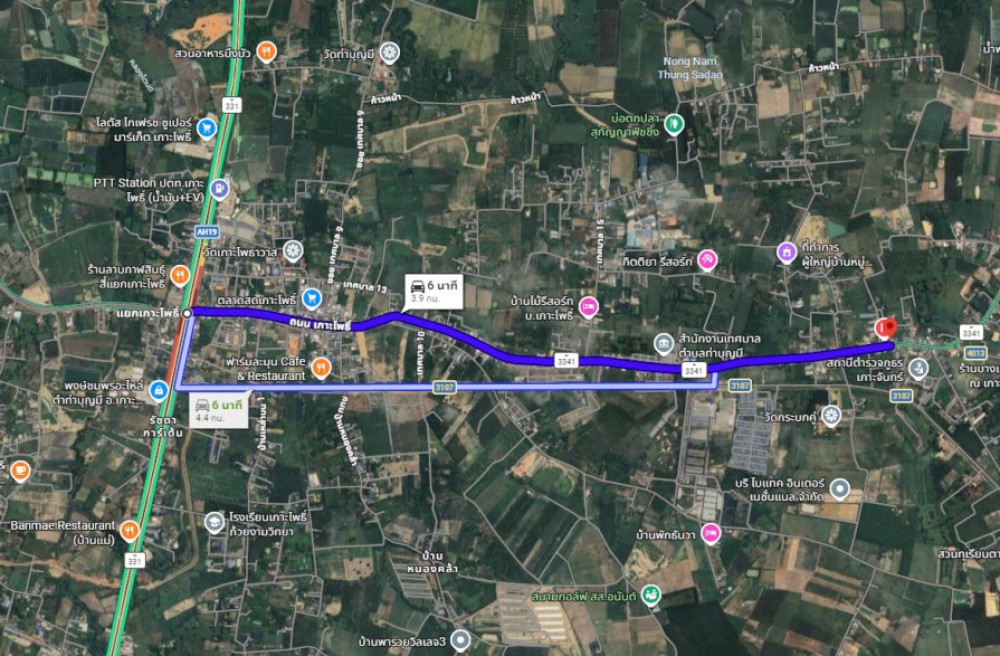Open the โลตัส โกเฟรช supermarket marker
This screenshot has height=656, width=1000.
point(207,128)
